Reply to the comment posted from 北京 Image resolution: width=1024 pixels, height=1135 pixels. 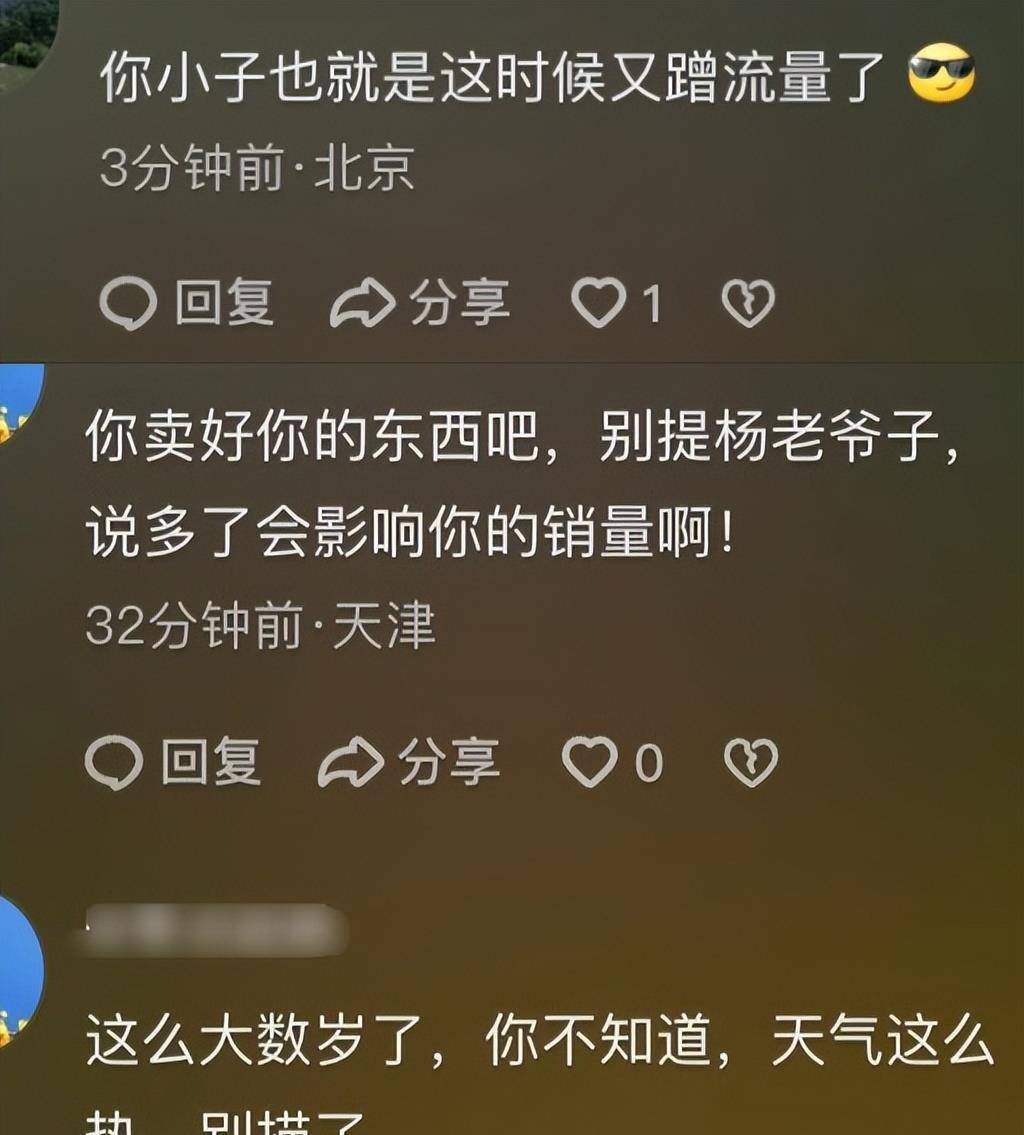(x=187, y=303)
